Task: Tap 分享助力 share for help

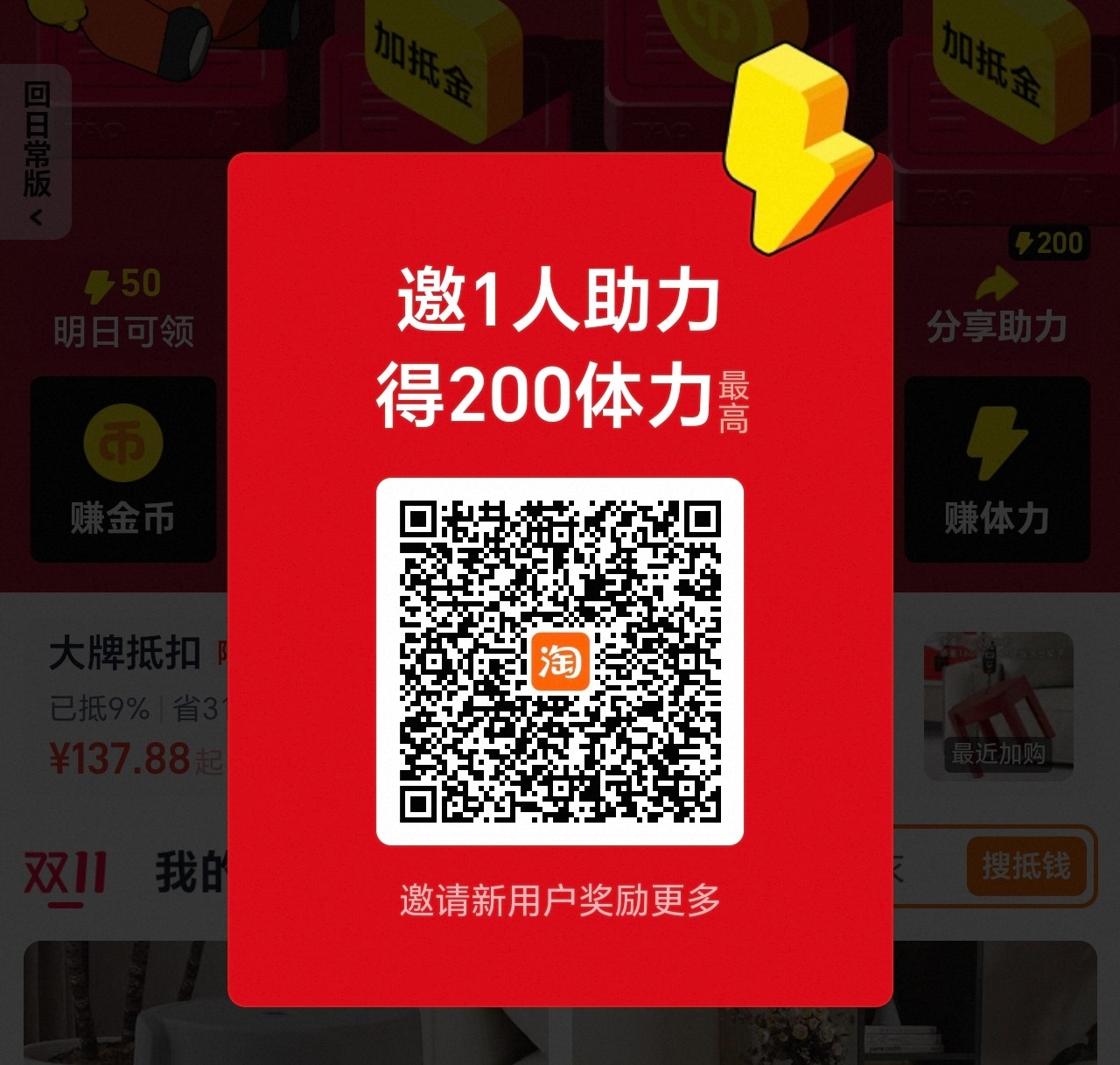Action: tap(997, 308)
